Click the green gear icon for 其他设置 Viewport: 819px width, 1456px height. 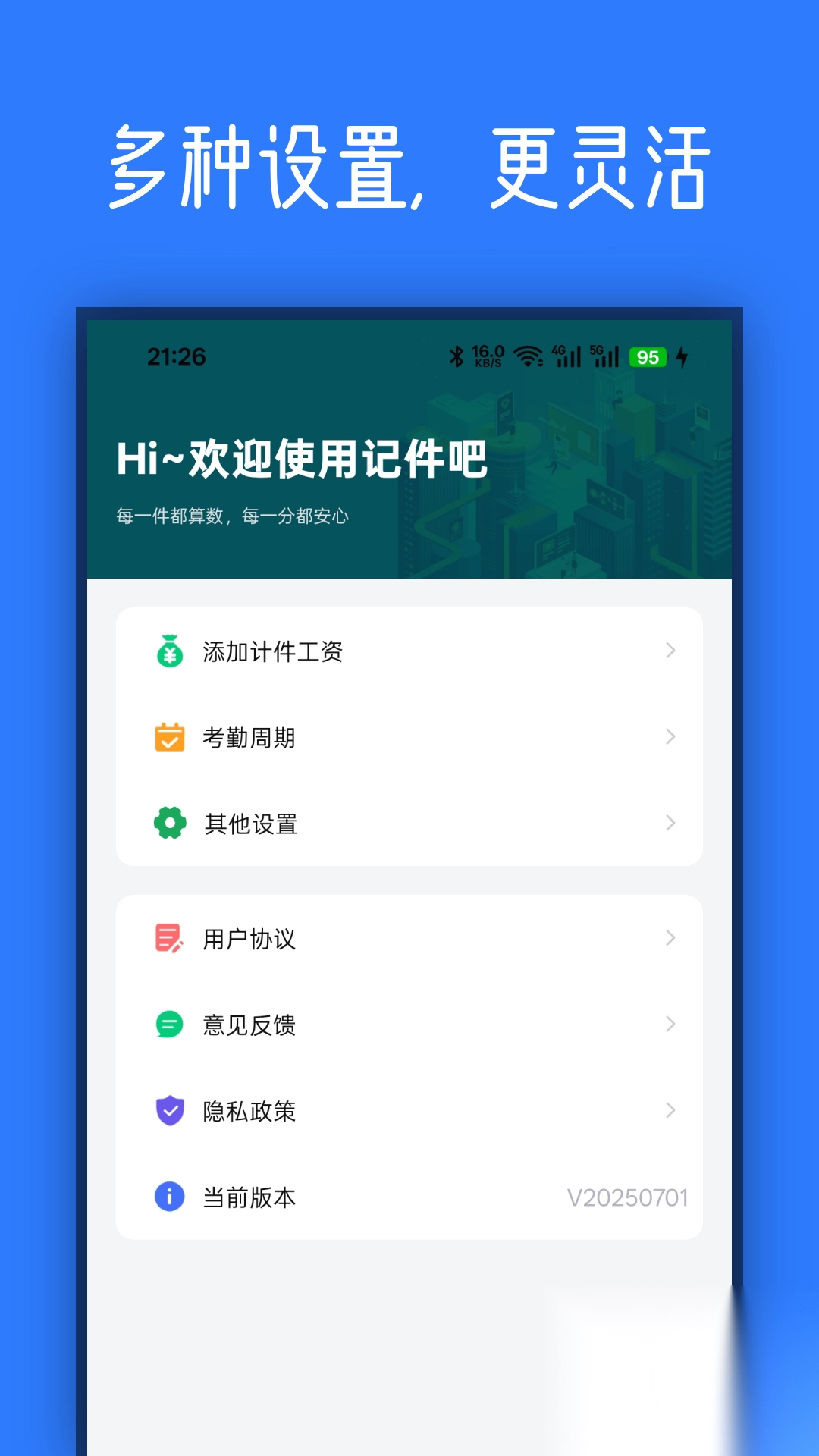point(170,823)
